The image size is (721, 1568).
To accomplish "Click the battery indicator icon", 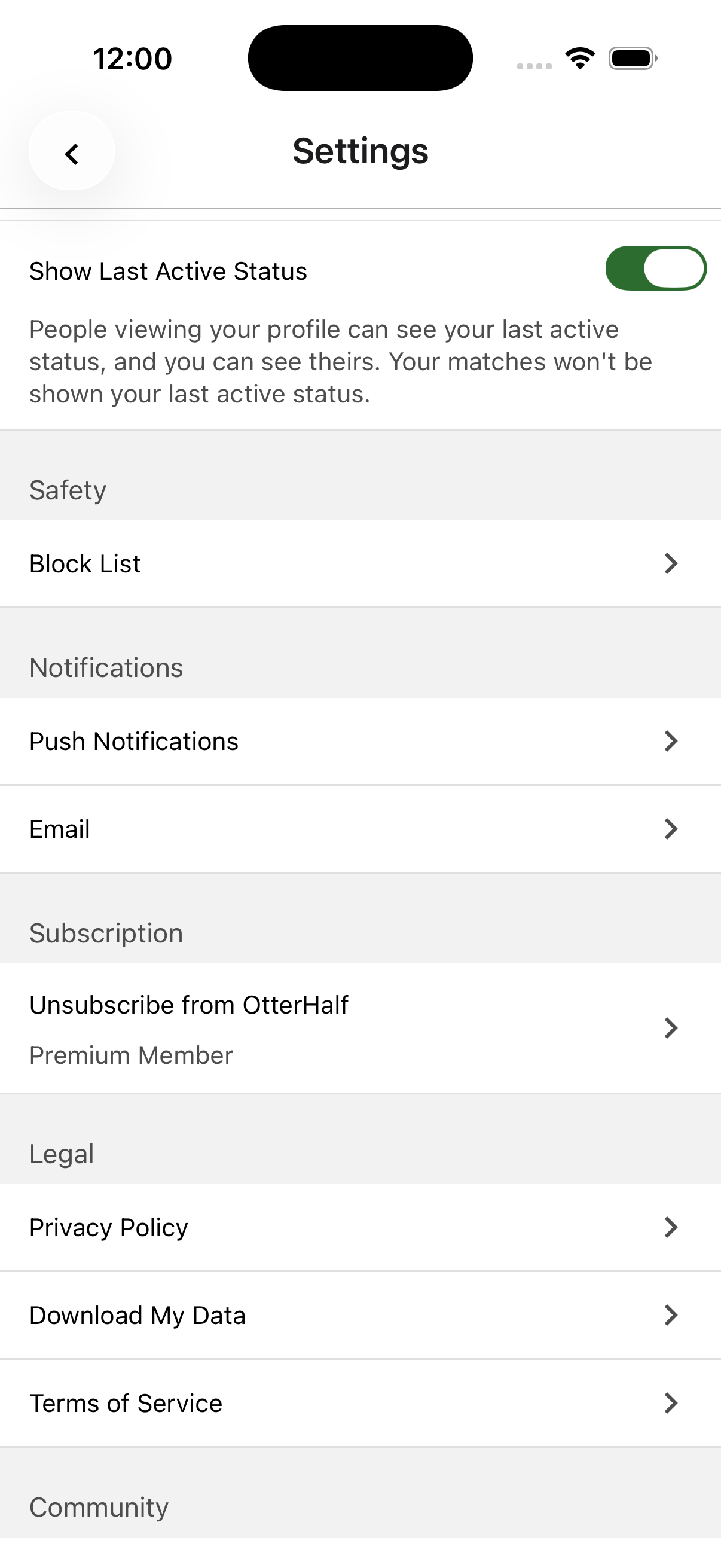I will pos(633,58).
